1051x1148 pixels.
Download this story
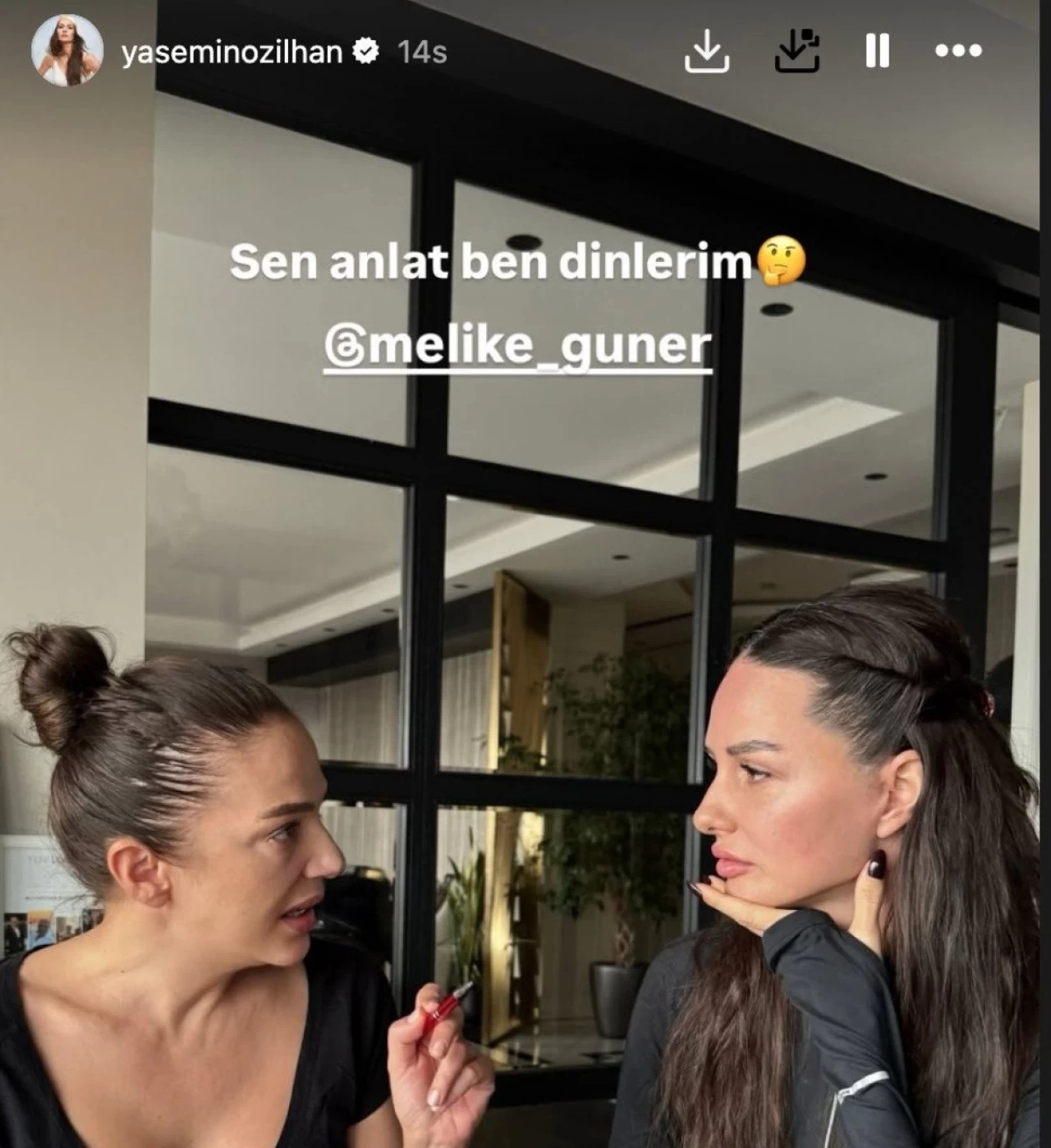point(707,52)
